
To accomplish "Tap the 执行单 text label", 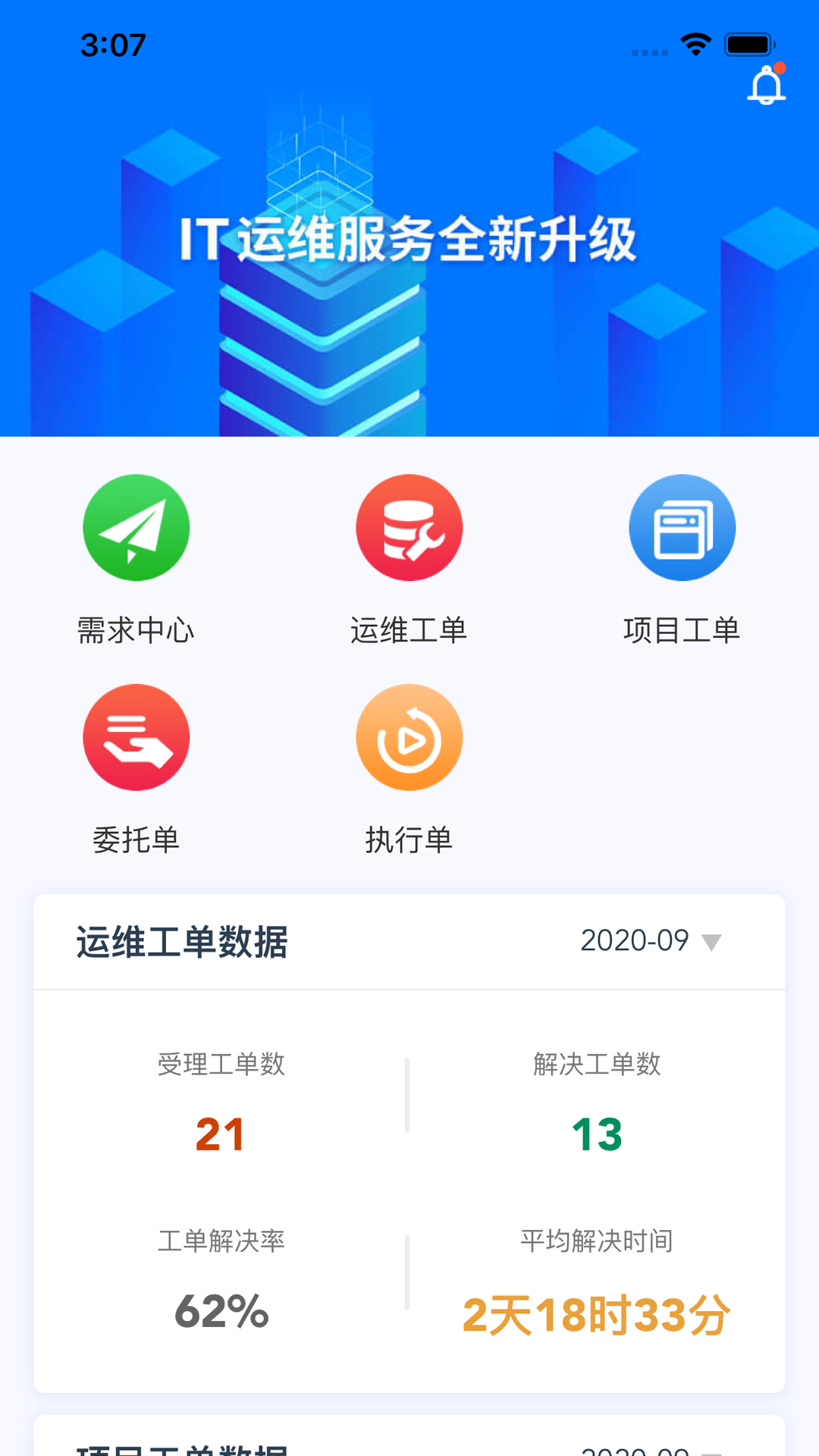I will point(409,839).
